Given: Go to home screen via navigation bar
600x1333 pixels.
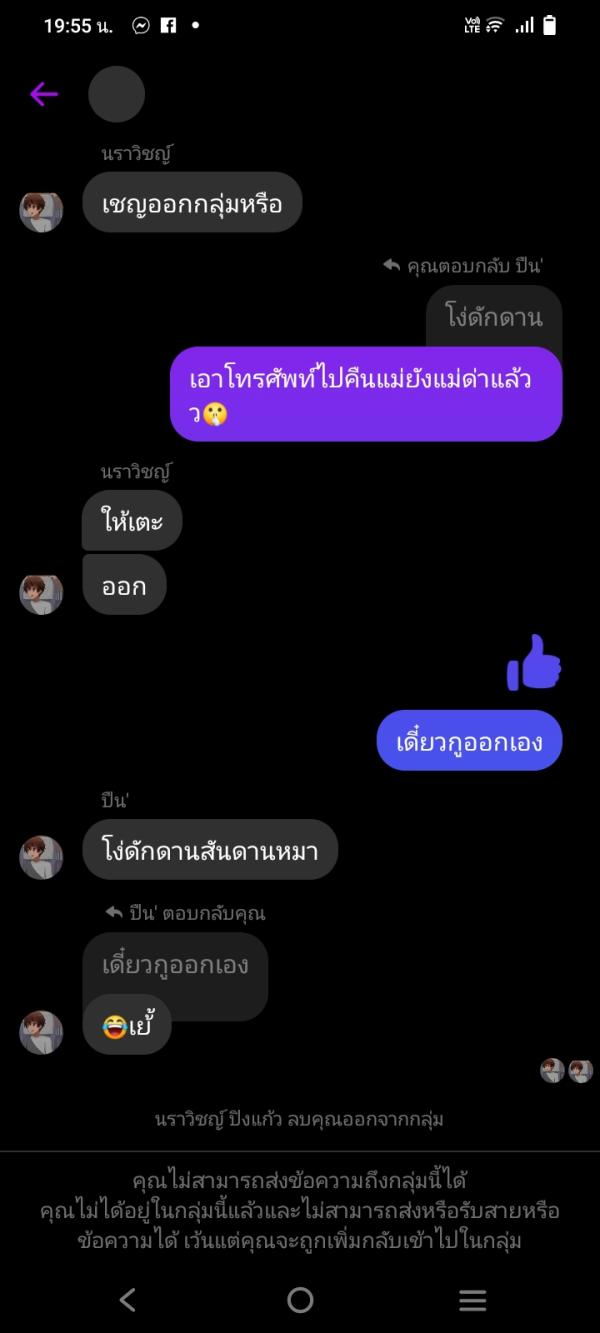Looking at the screenshot, I should (x=300, y=1299).
